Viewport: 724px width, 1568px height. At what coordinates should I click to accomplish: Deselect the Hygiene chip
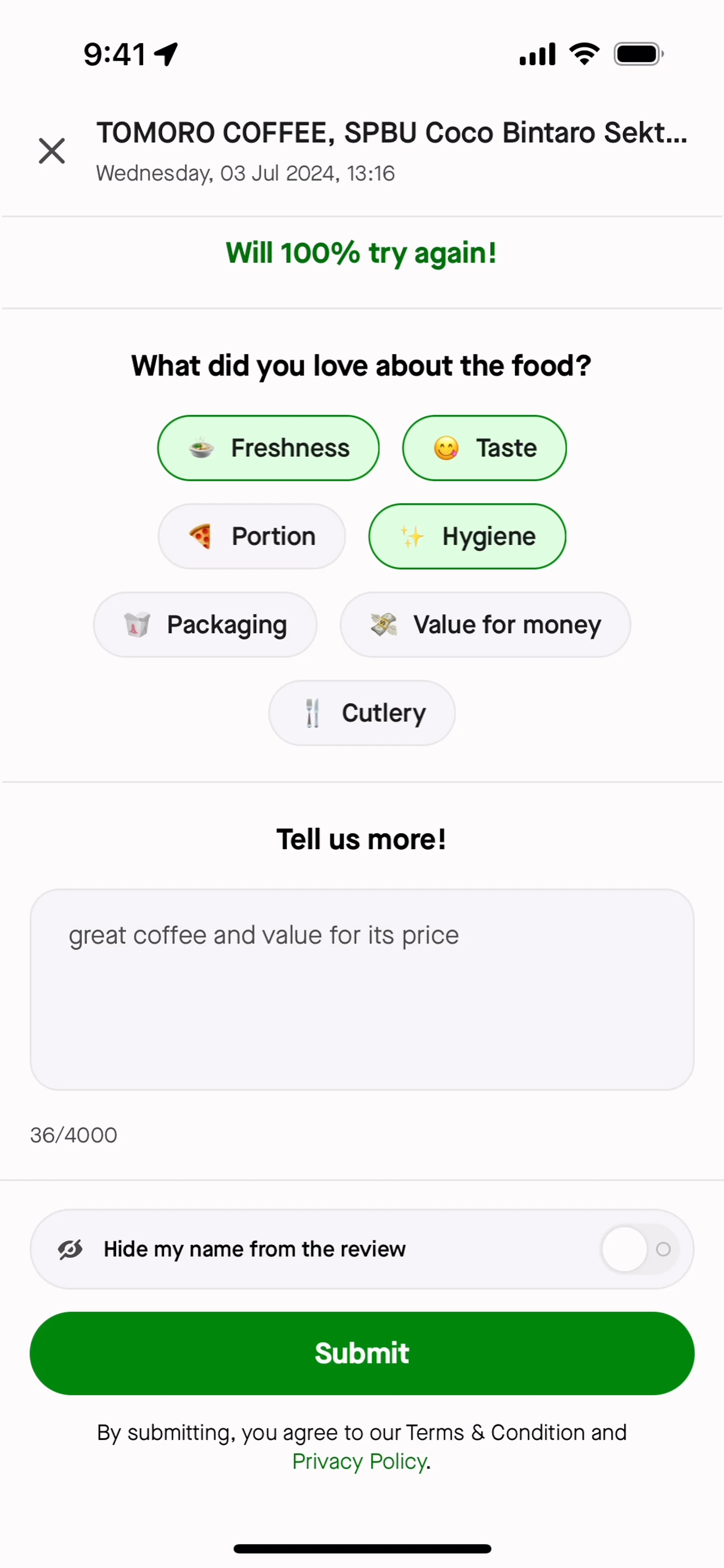tap(467, 536)
